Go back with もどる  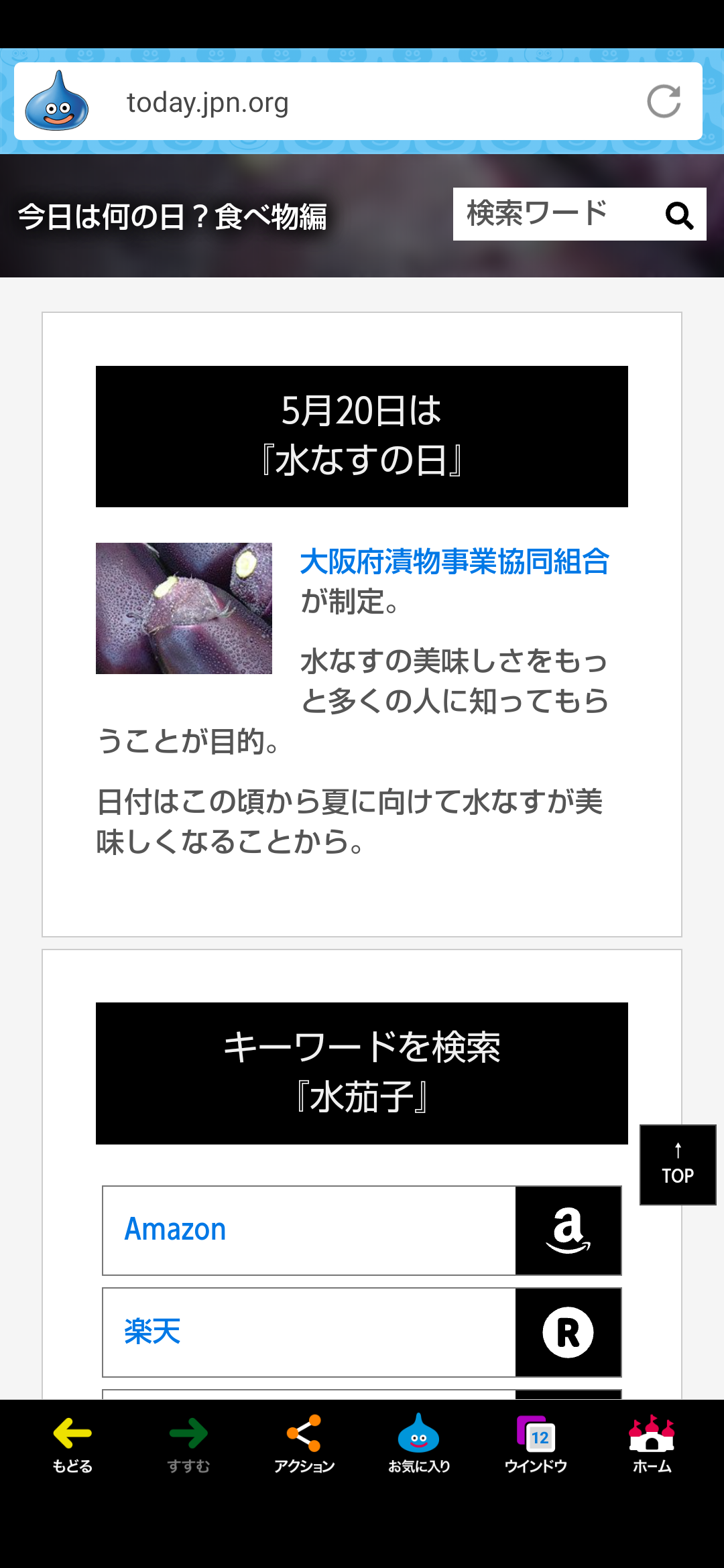(x=72, y=1444)
